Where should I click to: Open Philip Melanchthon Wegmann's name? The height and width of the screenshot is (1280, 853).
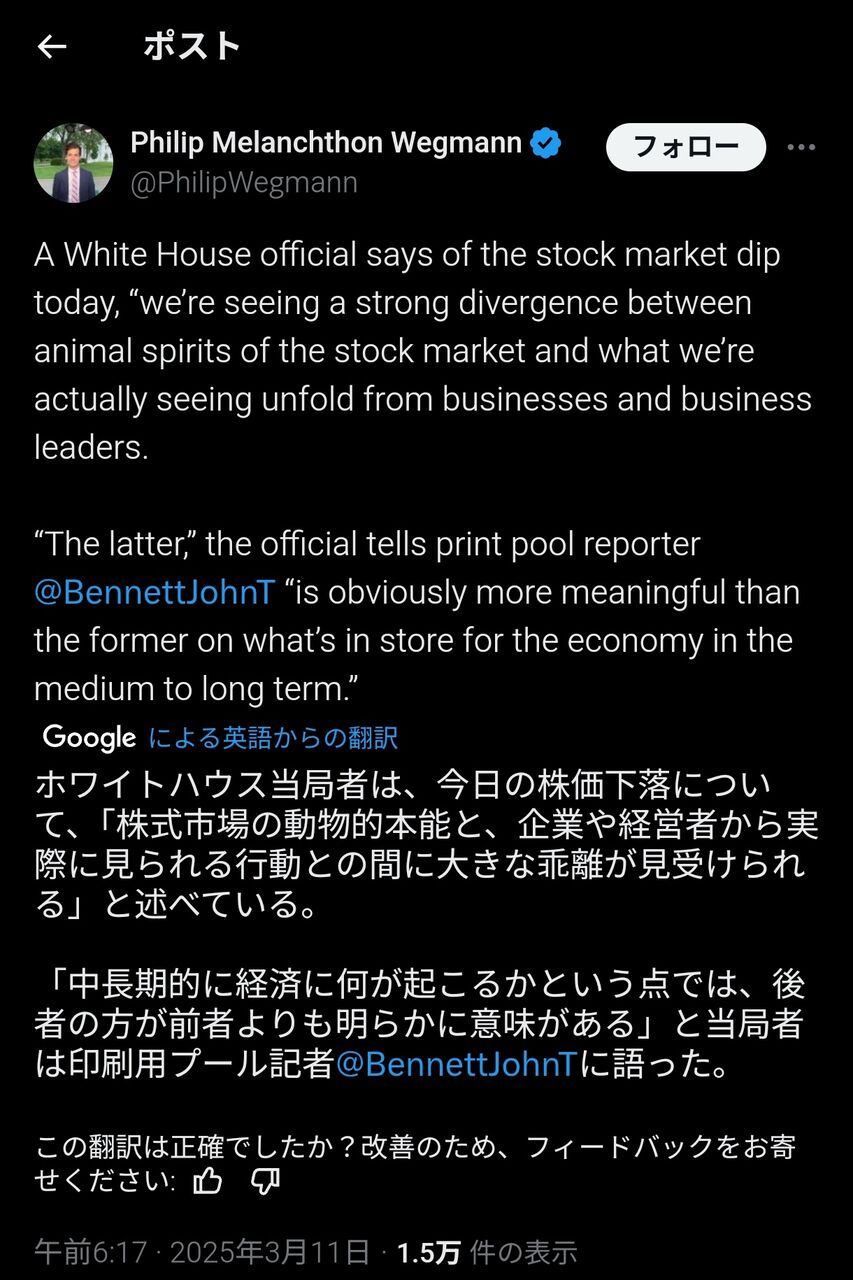click(326, 143)
